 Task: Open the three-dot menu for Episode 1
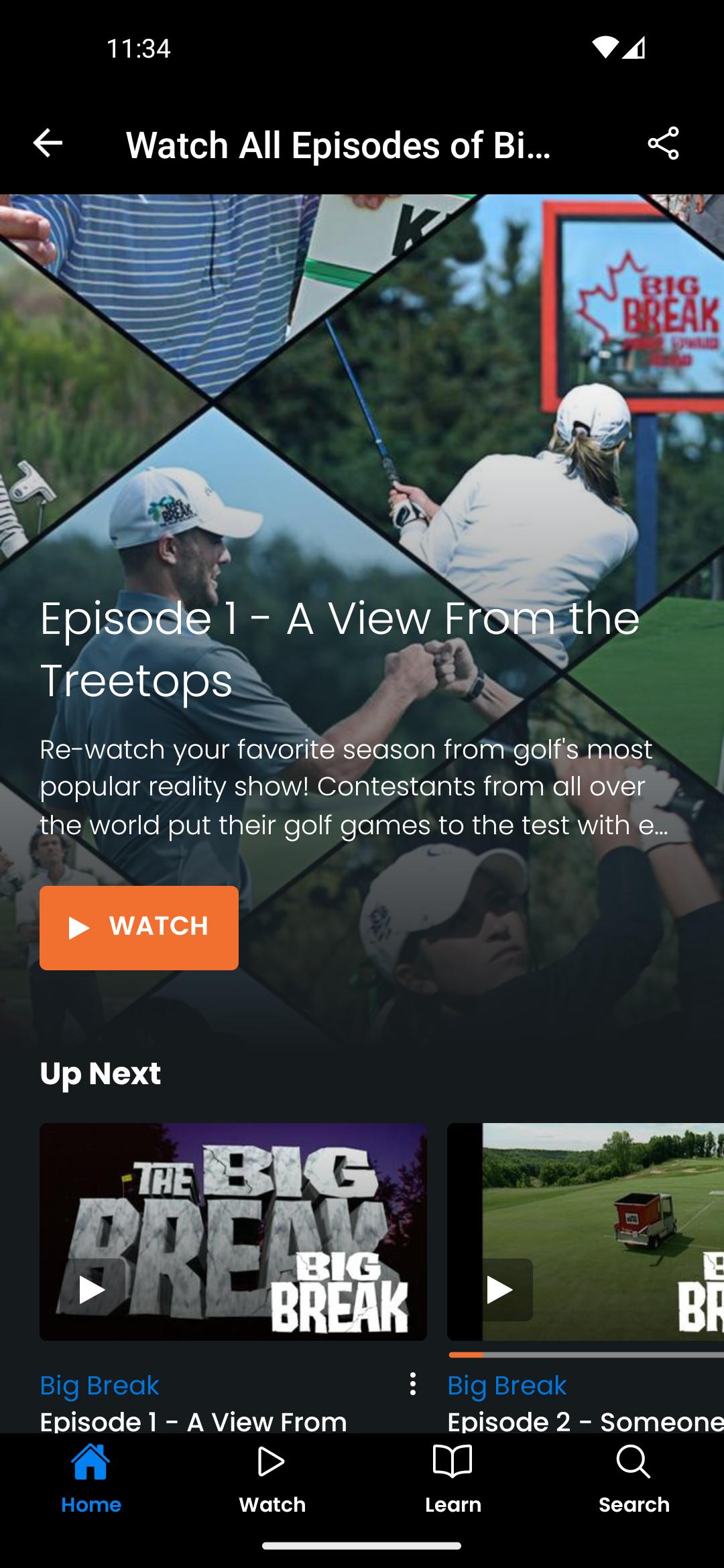coord(413,1384)
